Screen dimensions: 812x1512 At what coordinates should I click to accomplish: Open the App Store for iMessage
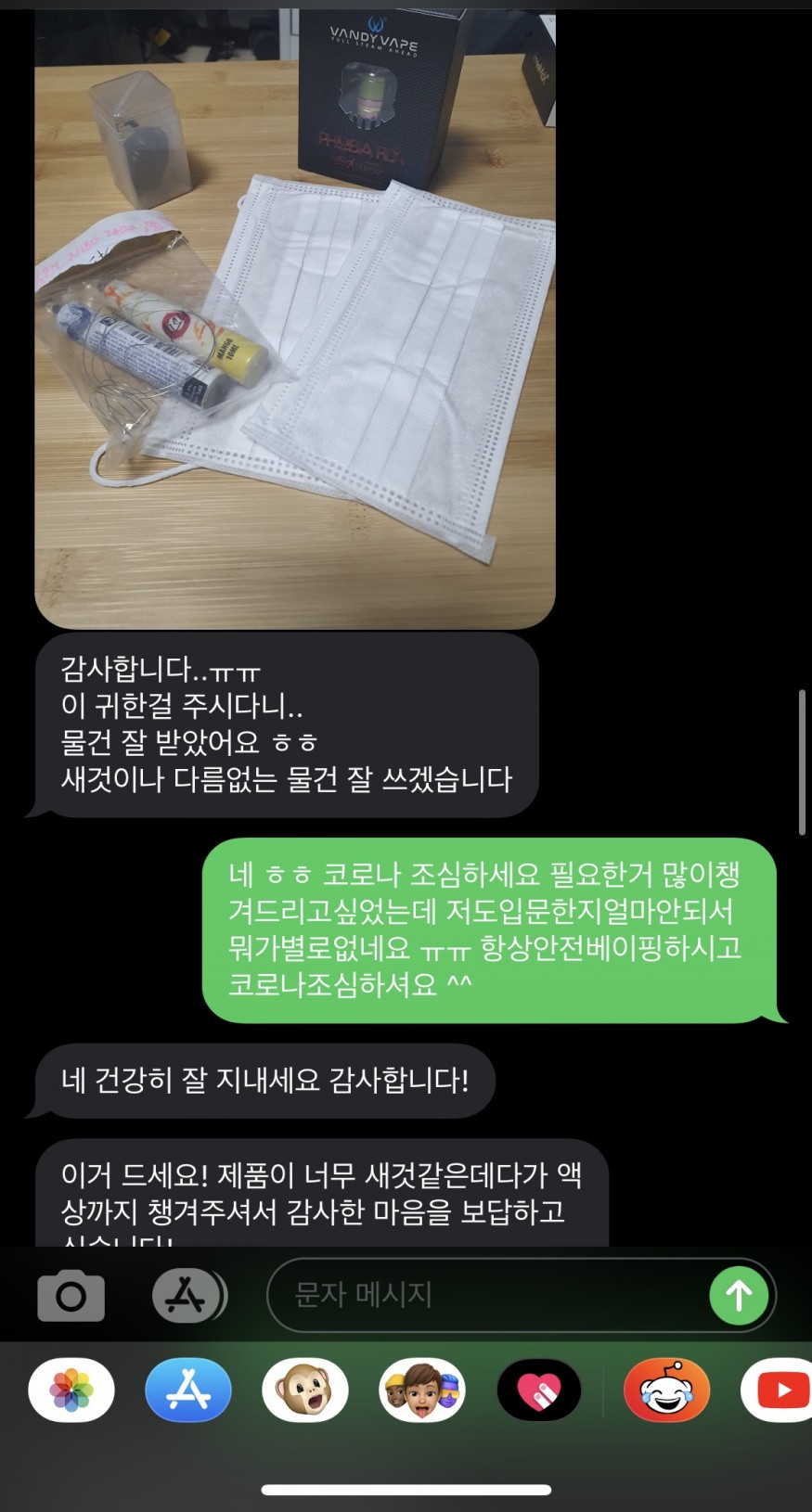(x=188, y=1390)
